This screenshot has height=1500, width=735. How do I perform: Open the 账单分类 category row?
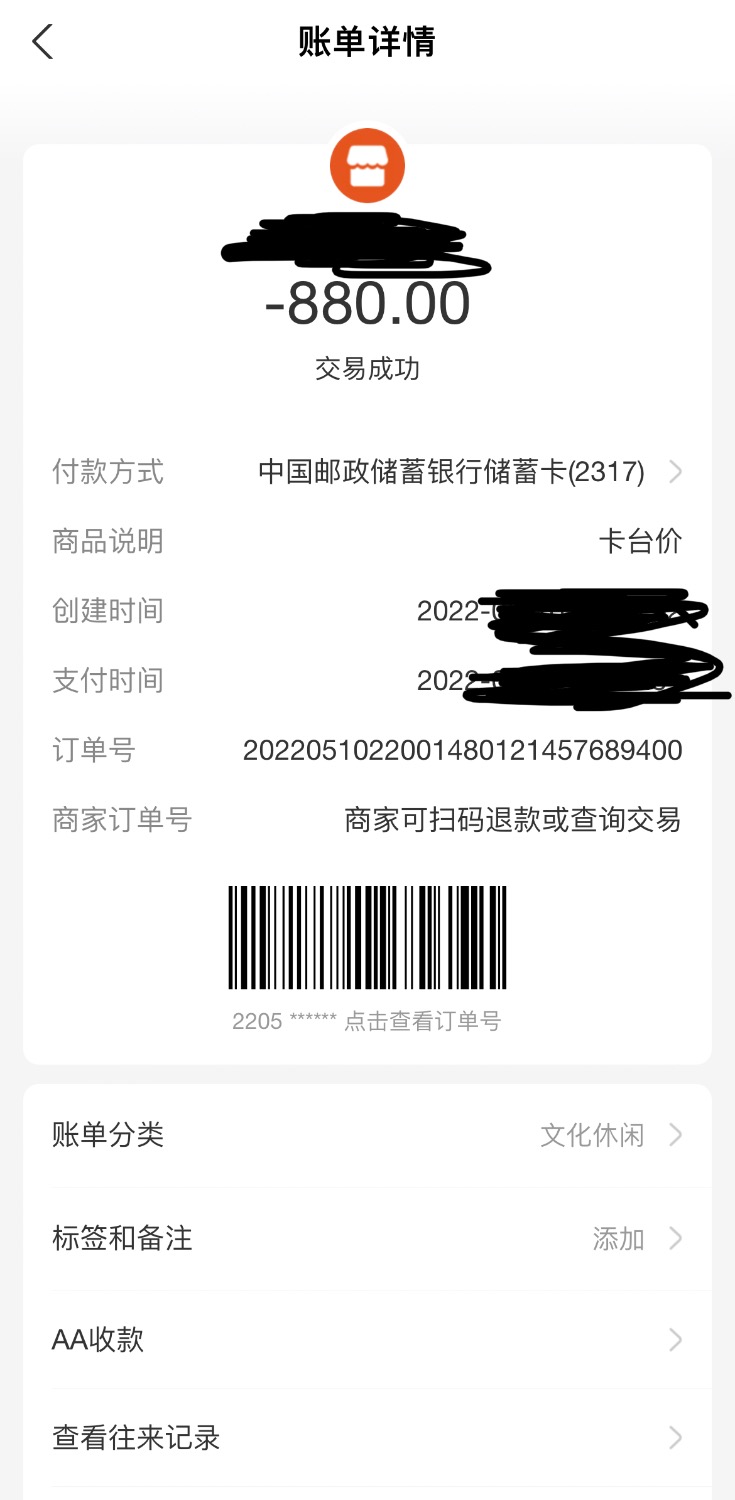coord(367,1135)
